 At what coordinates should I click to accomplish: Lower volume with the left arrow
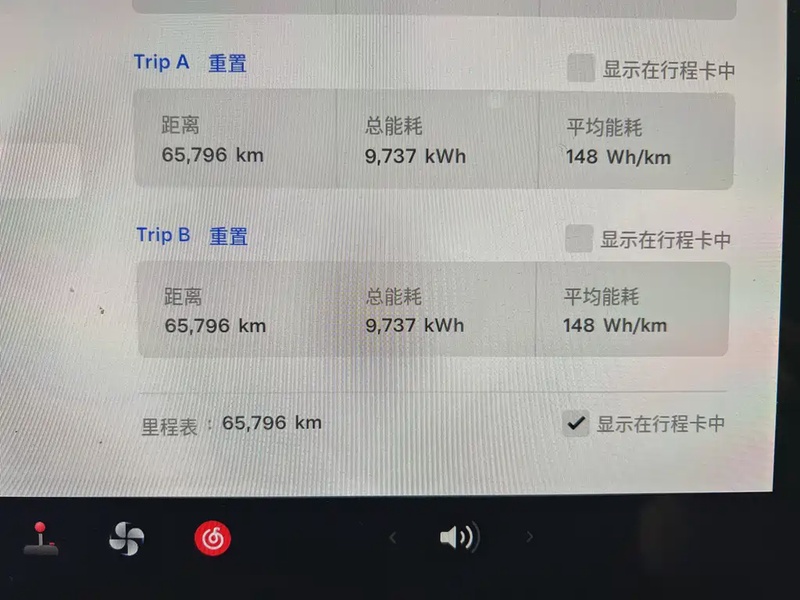click(x=393, y=538)
